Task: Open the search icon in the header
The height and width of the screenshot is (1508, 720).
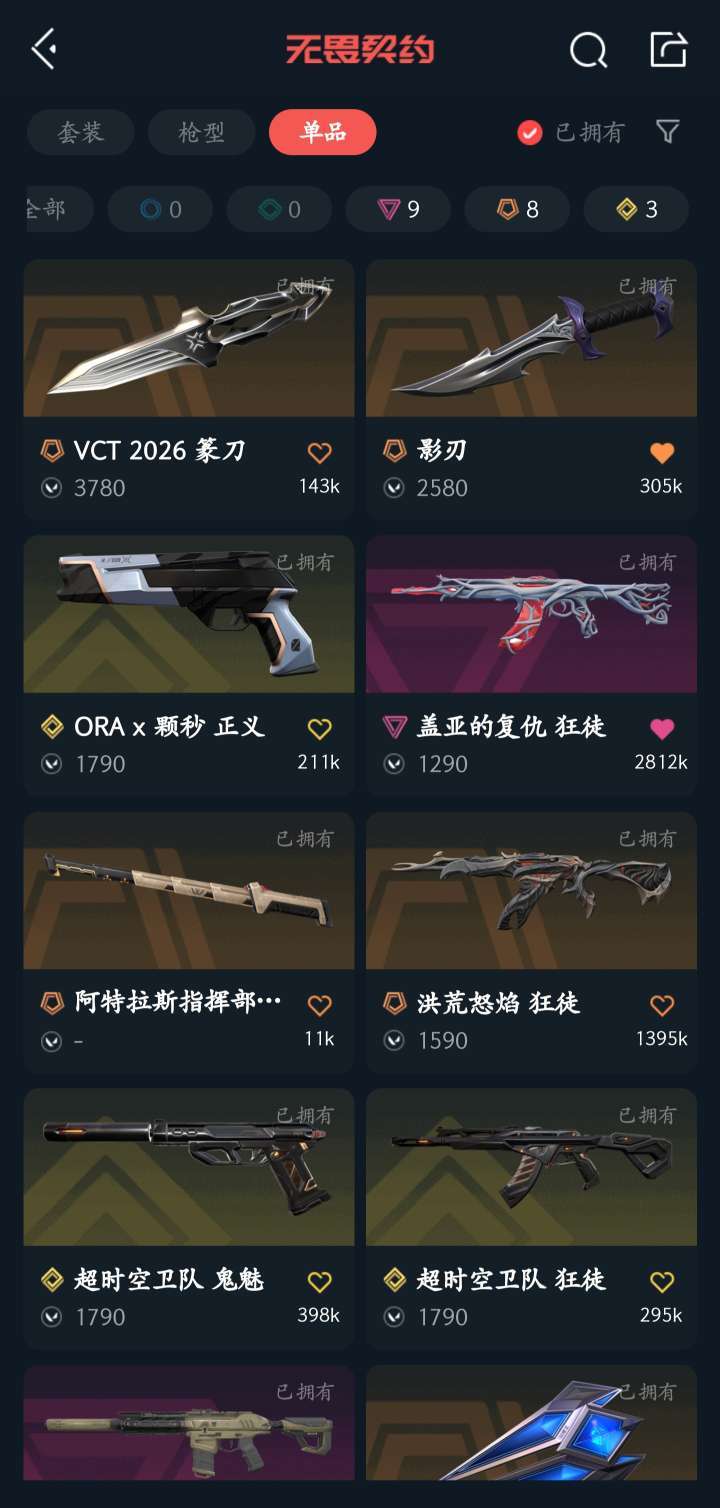Action: [588, 50]
